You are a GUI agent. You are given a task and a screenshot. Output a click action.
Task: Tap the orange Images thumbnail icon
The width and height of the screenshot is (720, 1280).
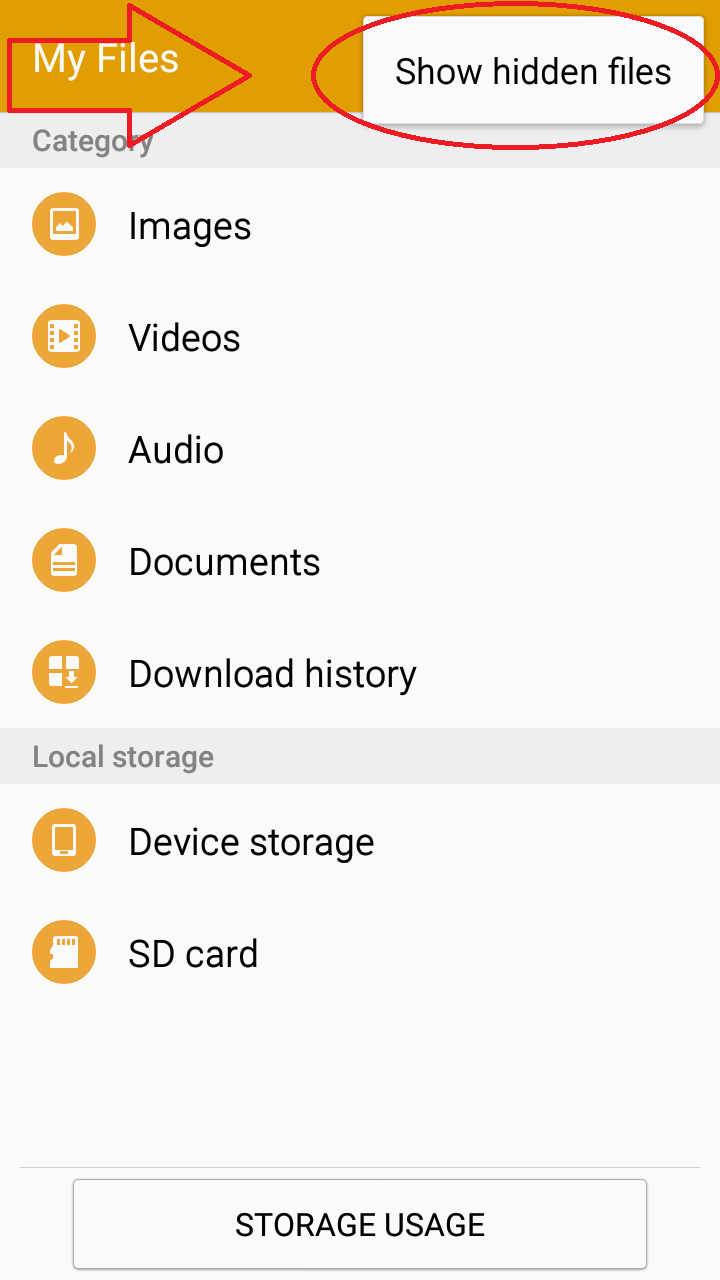pos(64,224)
